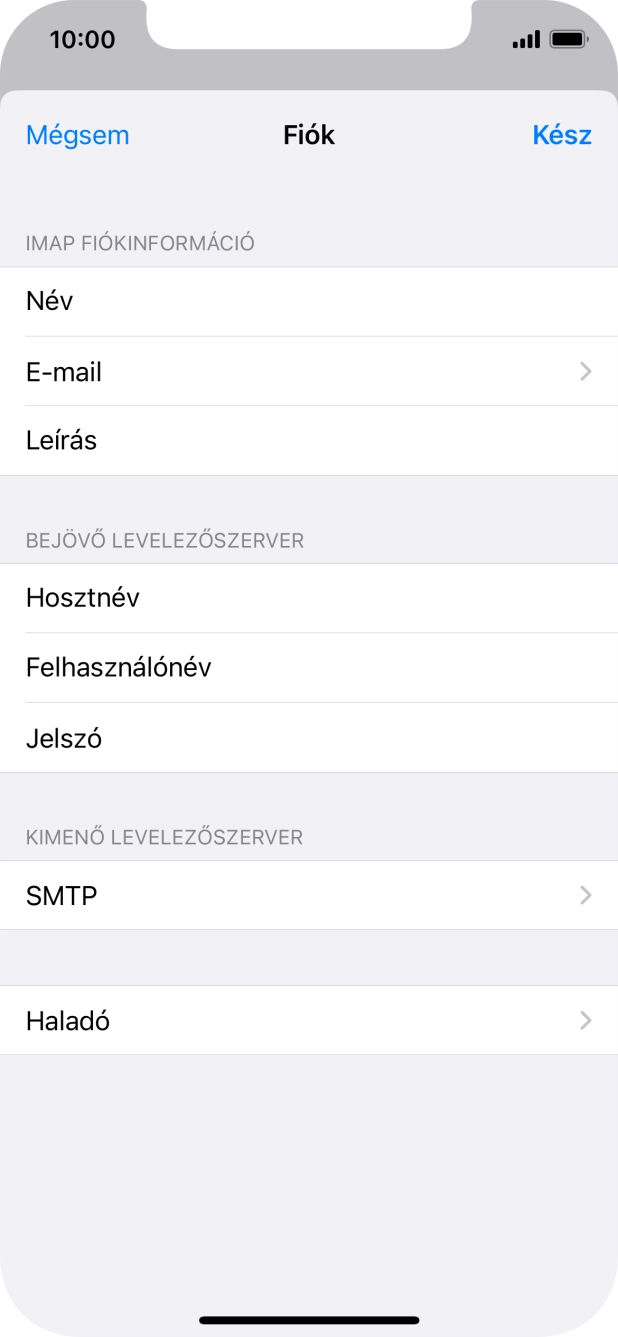Focus the Felhasználónév field

pos(309,668)
